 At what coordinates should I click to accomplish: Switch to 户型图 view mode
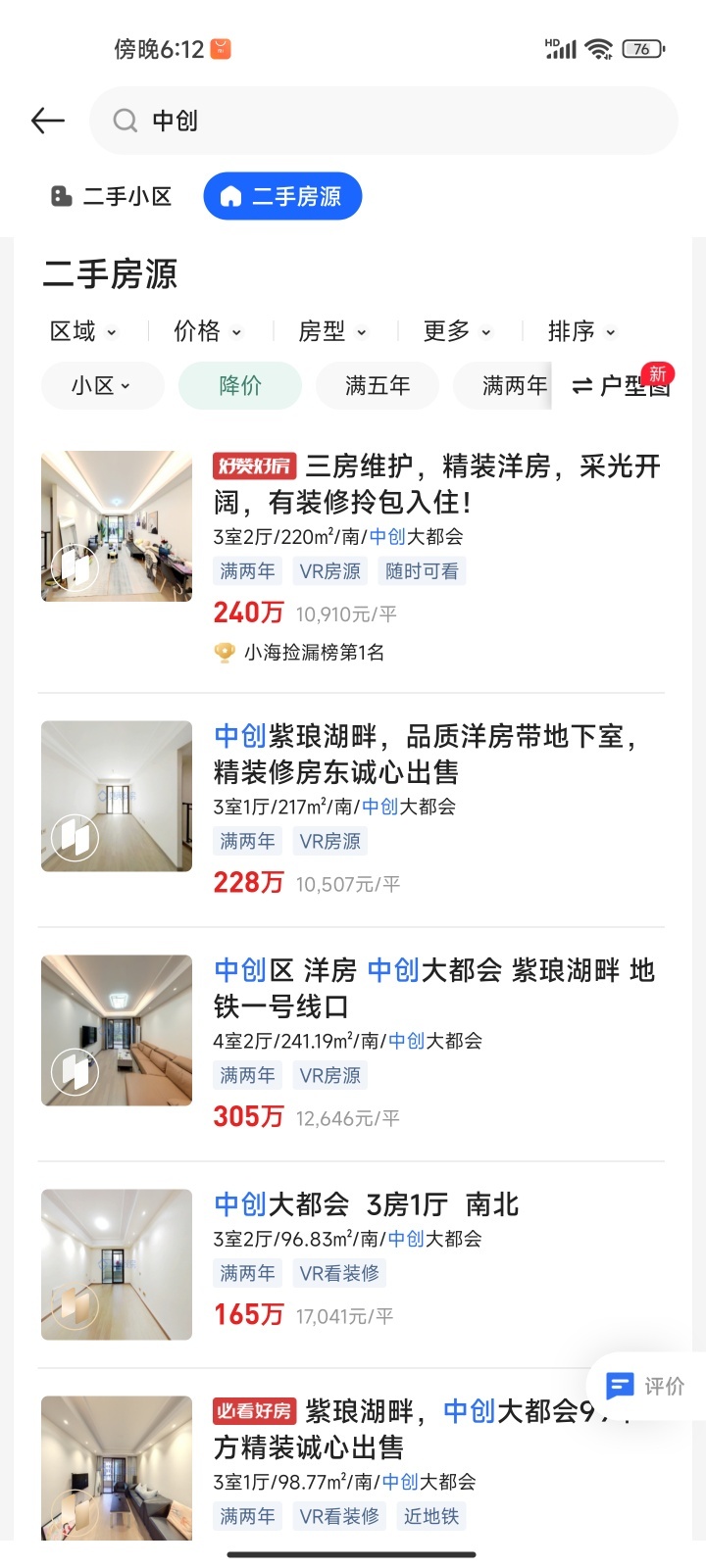point(624,386)
